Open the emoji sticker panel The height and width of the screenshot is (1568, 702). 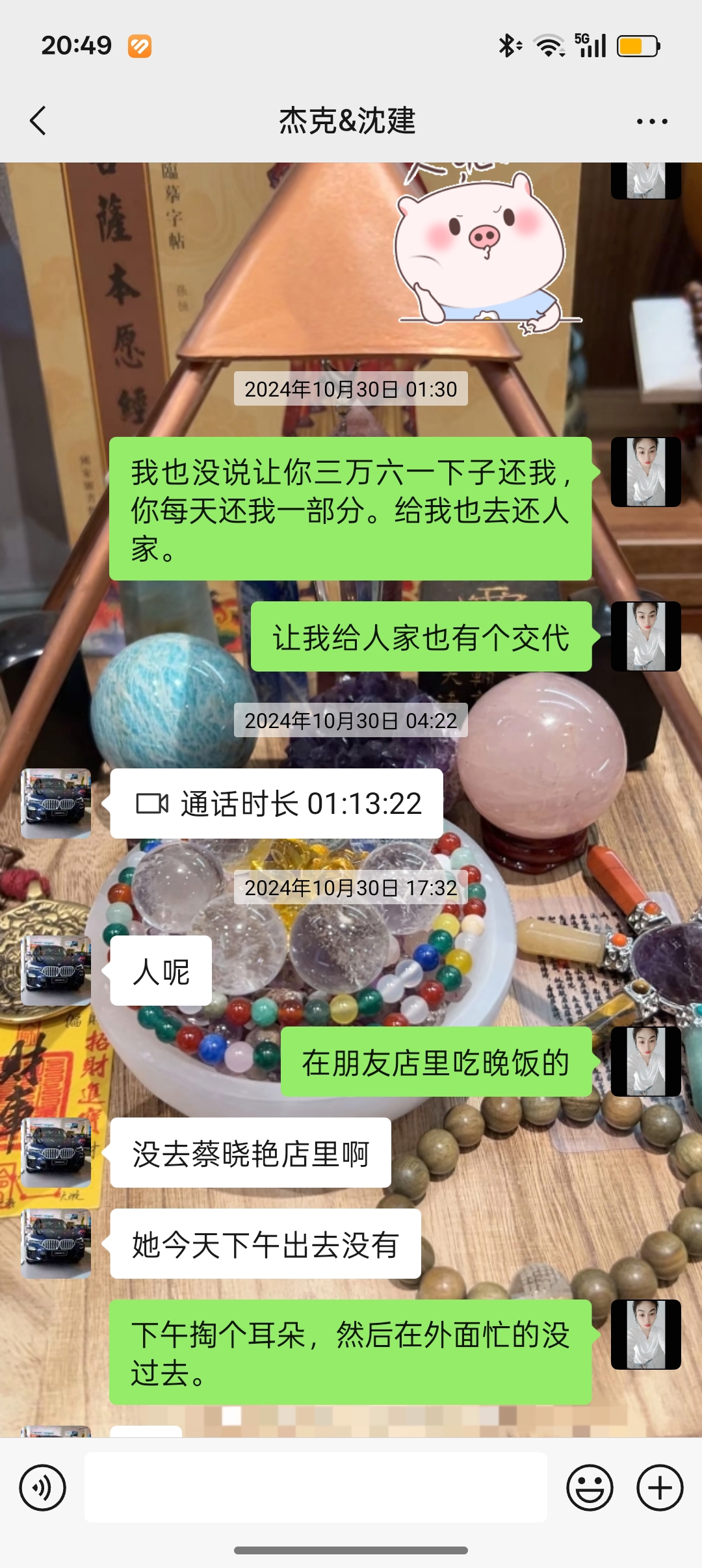pos(590,1487)
